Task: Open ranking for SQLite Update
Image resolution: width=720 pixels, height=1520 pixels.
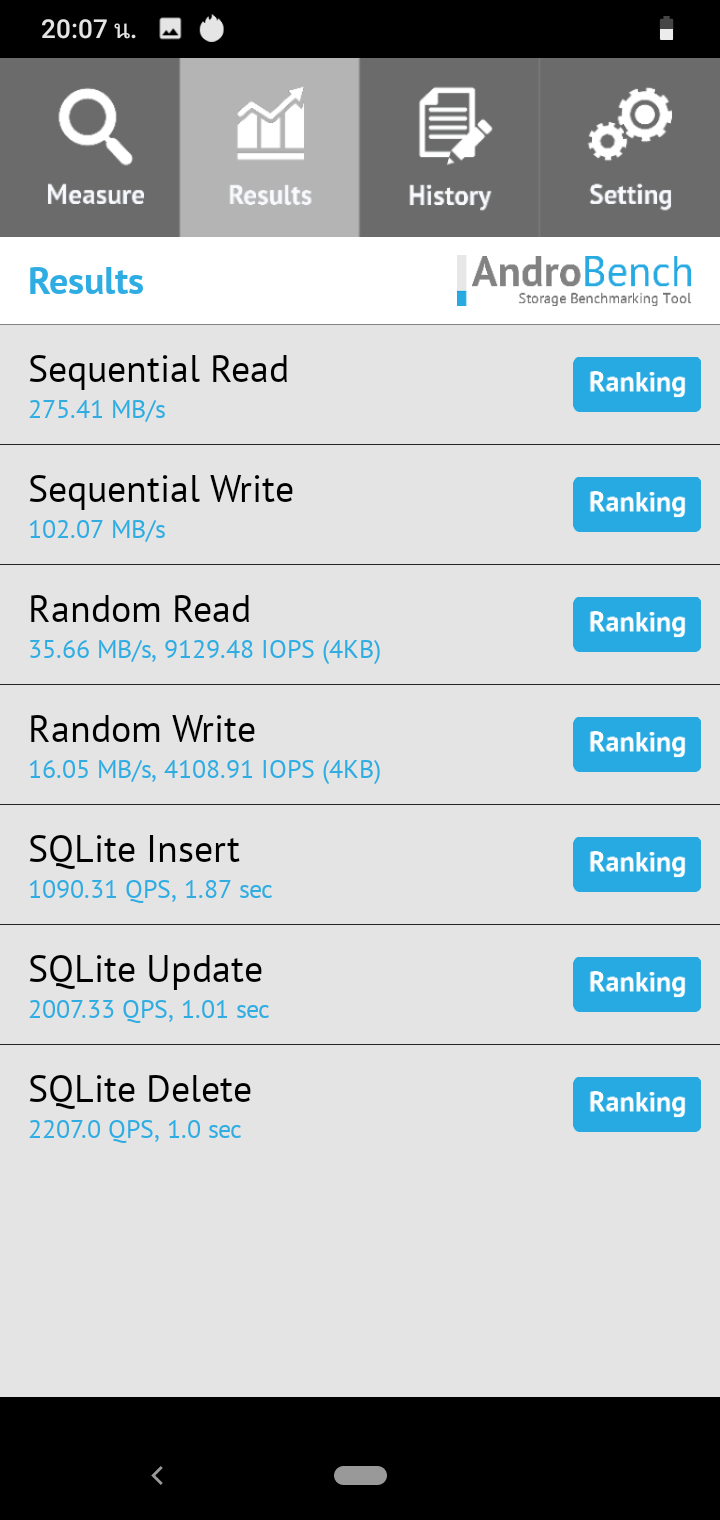Action: tap(636, 984)
